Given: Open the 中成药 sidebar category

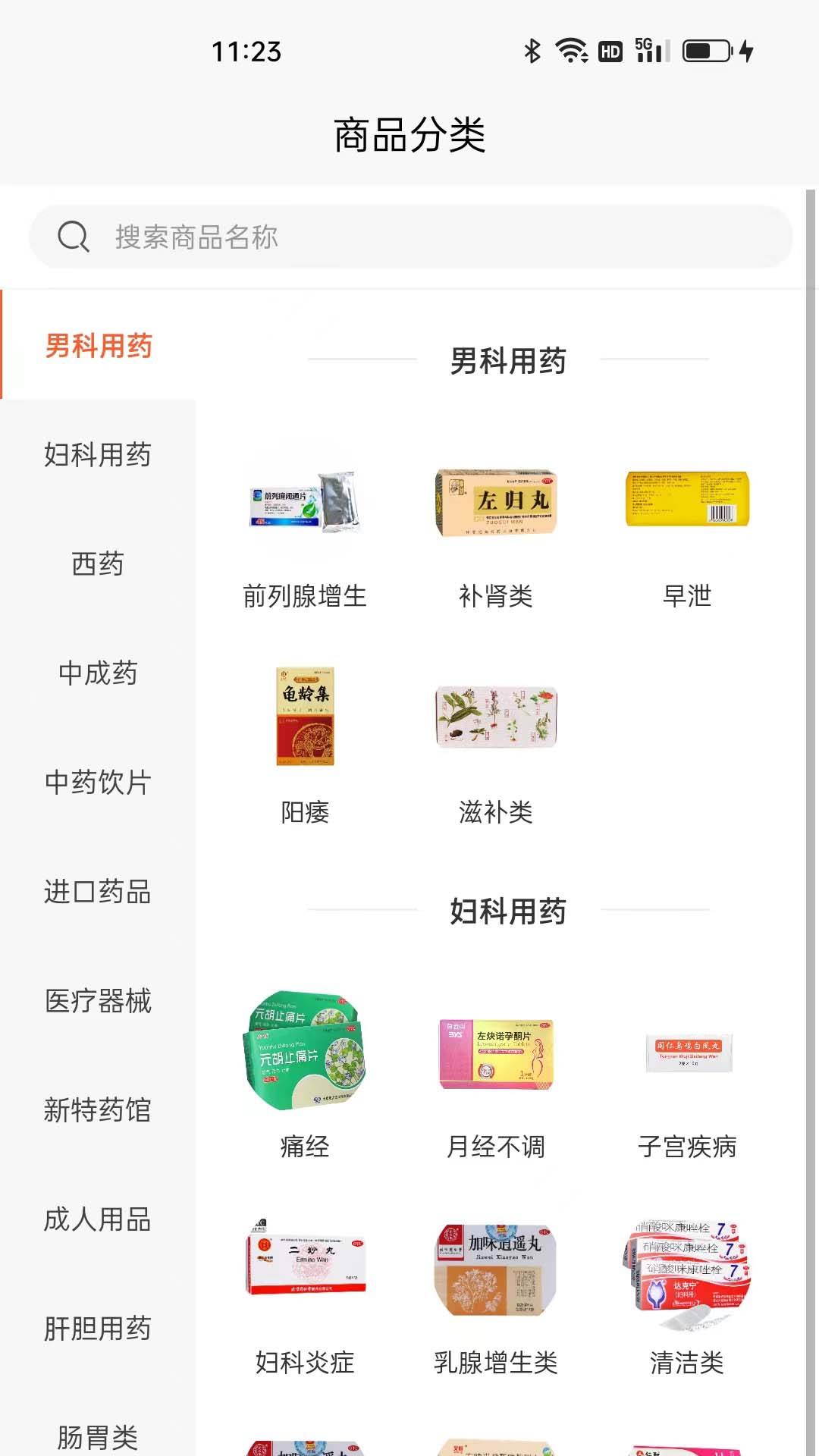Looking at the screenshot, I should tap(98, 673).
